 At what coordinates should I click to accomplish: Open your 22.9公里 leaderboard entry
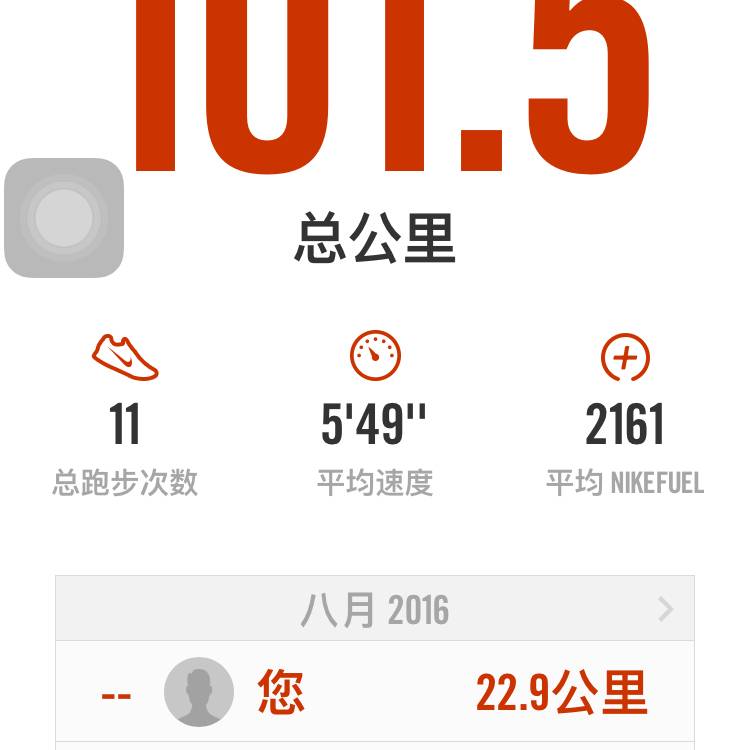click(x=375, y=692)
